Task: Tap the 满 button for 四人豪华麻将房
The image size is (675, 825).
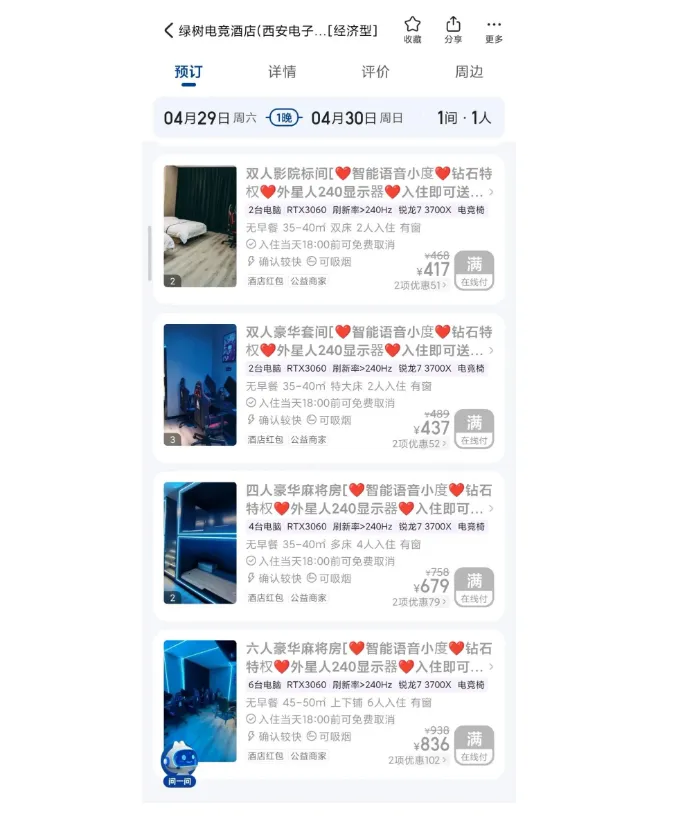Action: (x=474, y=587)
